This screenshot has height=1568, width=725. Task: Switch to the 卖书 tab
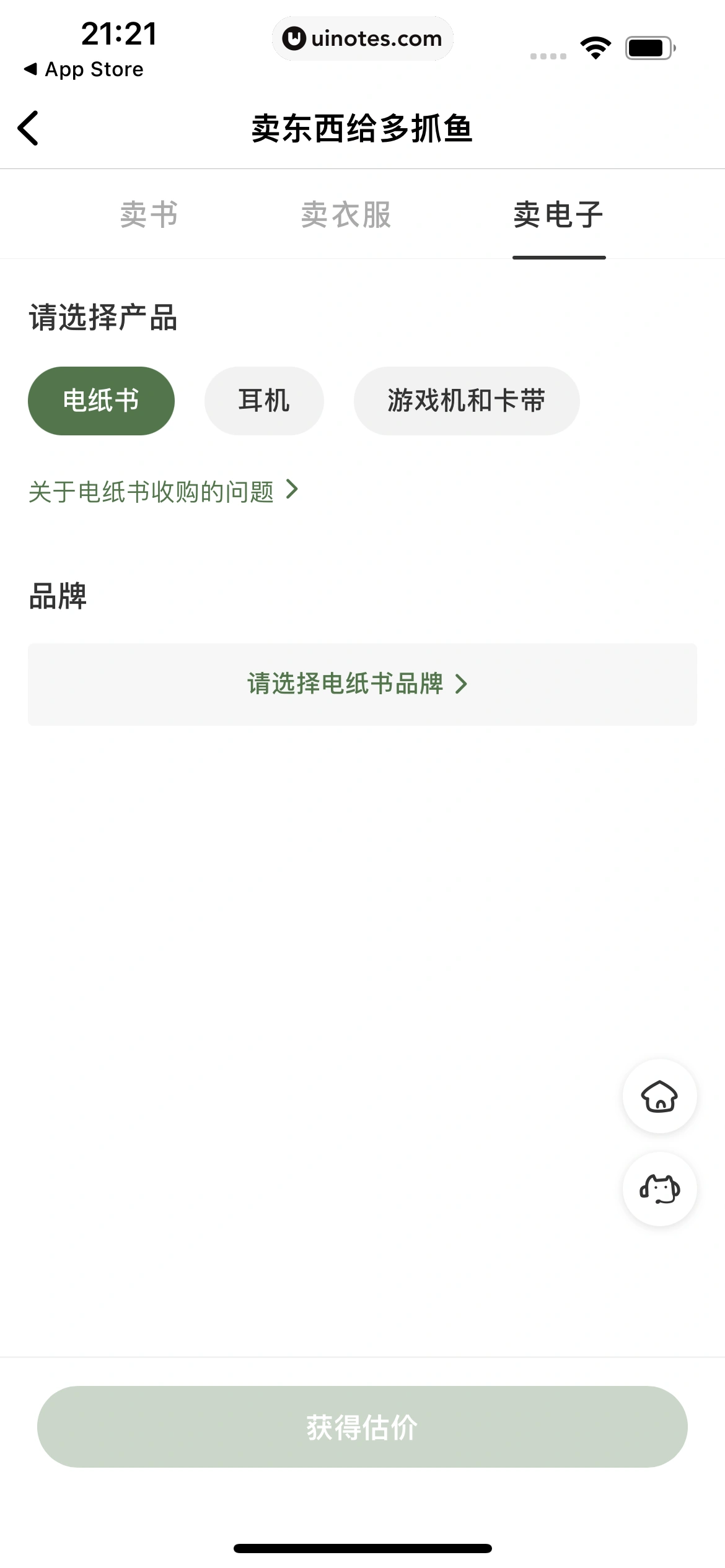point(149,215)
